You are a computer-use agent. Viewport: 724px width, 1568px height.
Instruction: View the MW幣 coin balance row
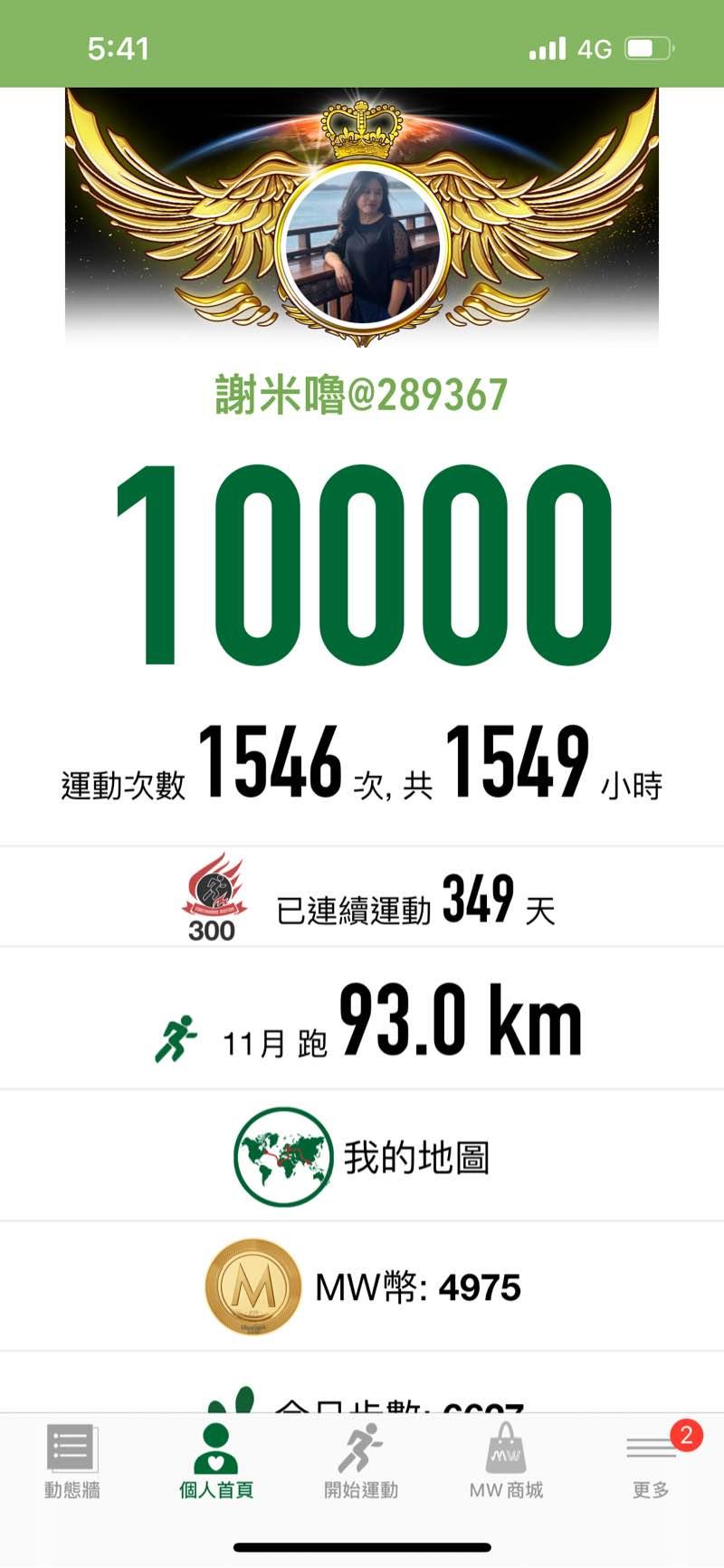[x=362, y=1286]
